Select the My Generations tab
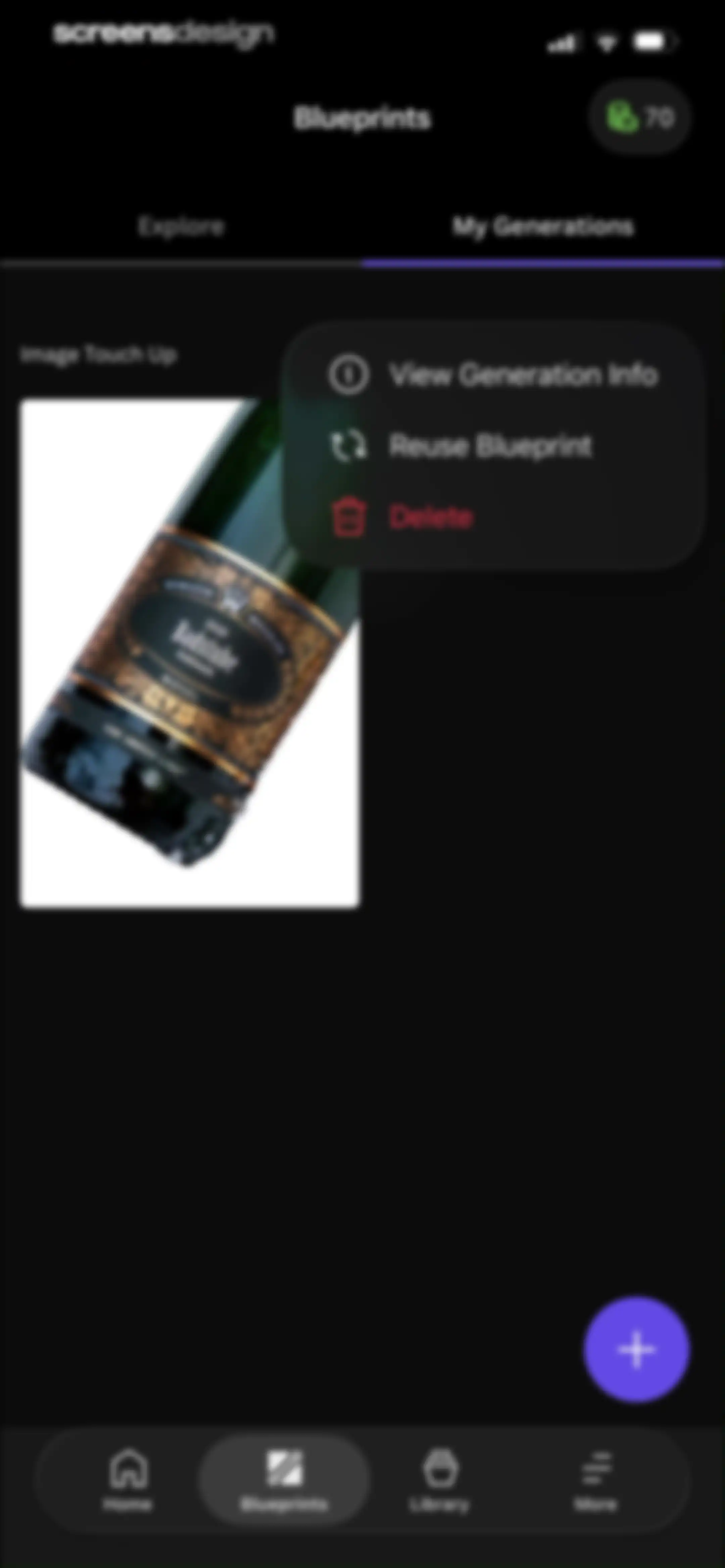Image resolution: width=725 pixels, height=1568 pixels. [x=543, y=226]
